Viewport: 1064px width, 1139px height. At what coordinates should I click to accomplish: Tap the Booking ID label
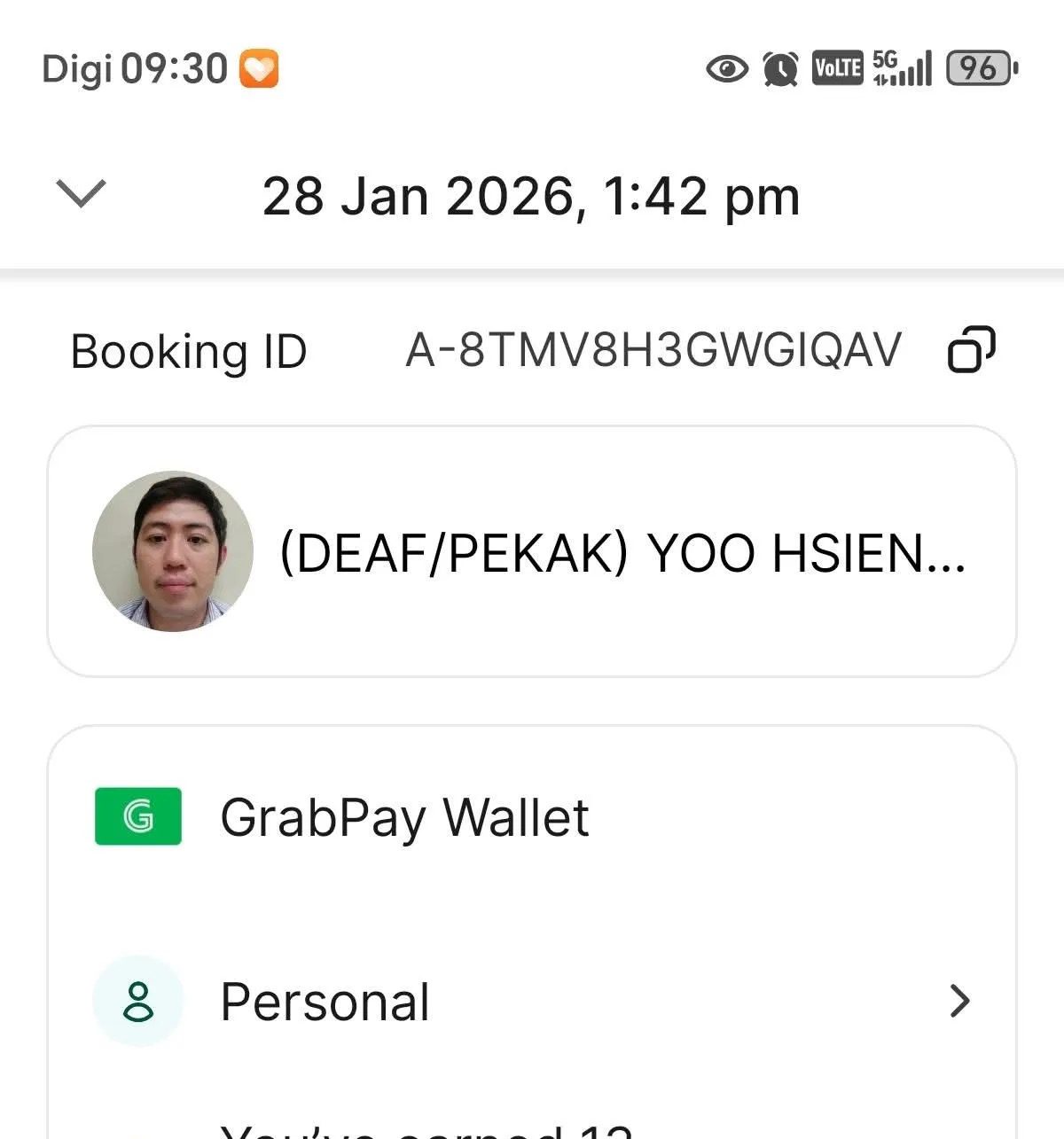[x=188, y=352]
